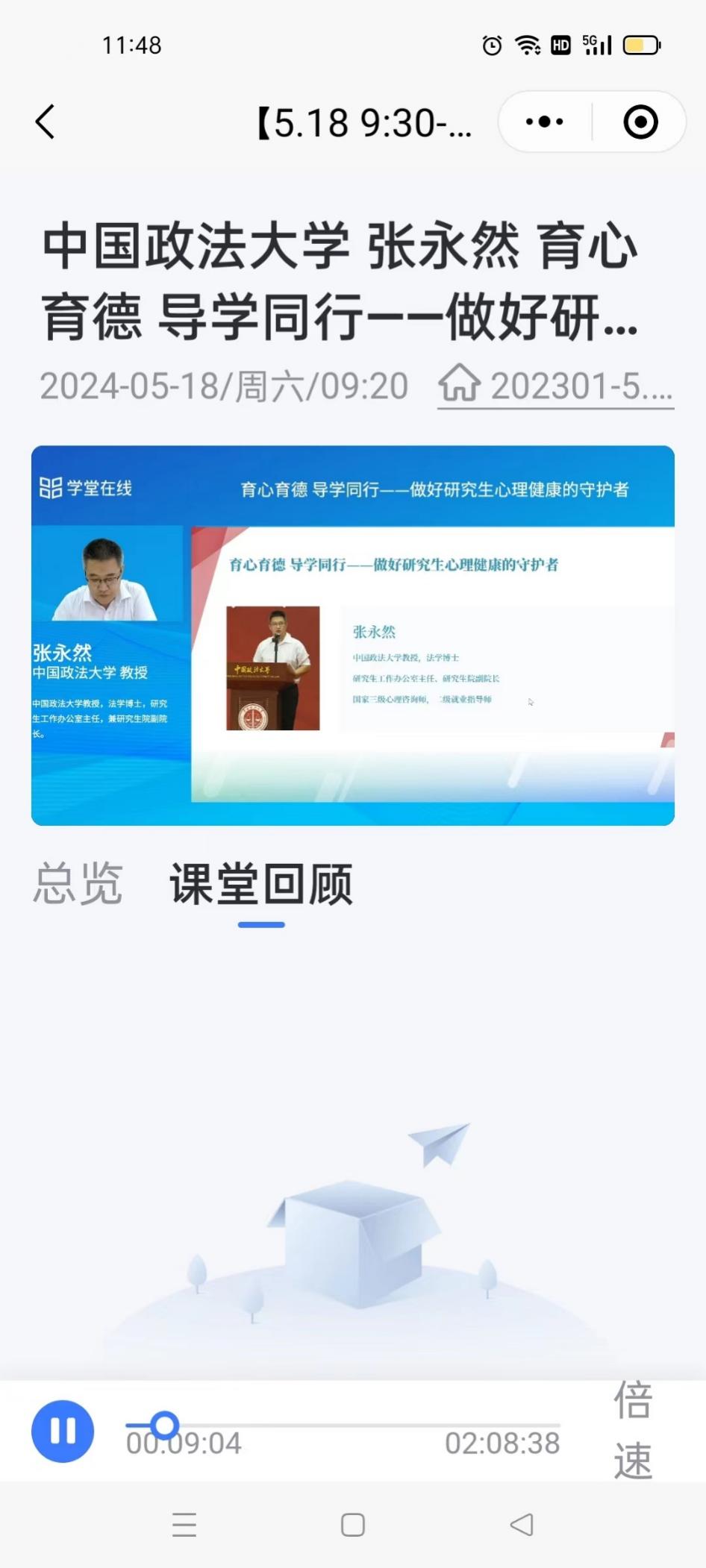
Task: Open the 倍速 playback speed option
Action: pyautogui.click(x=633, y=1431)
